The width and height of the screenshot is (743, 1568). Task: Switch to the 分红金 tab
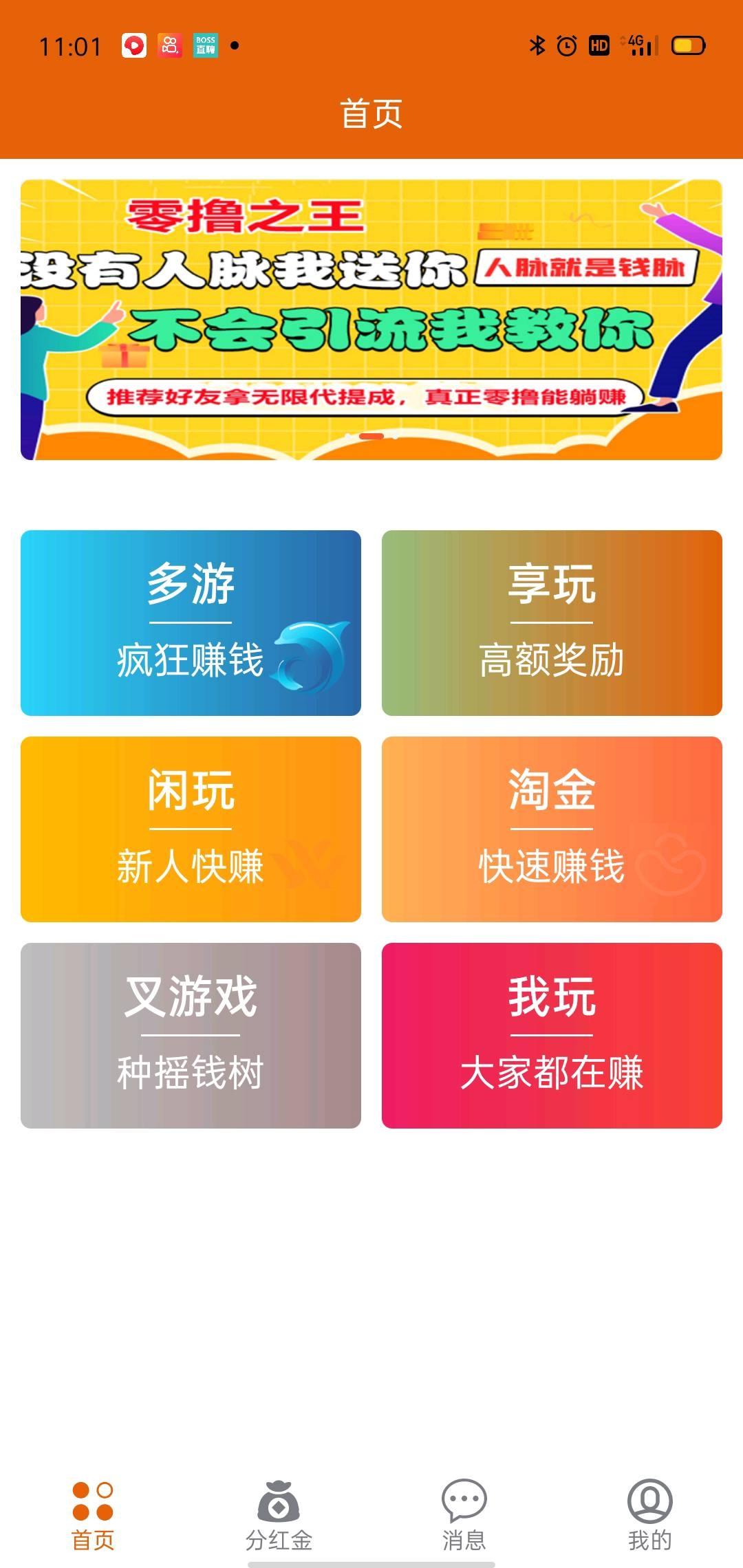[279, 1516]
